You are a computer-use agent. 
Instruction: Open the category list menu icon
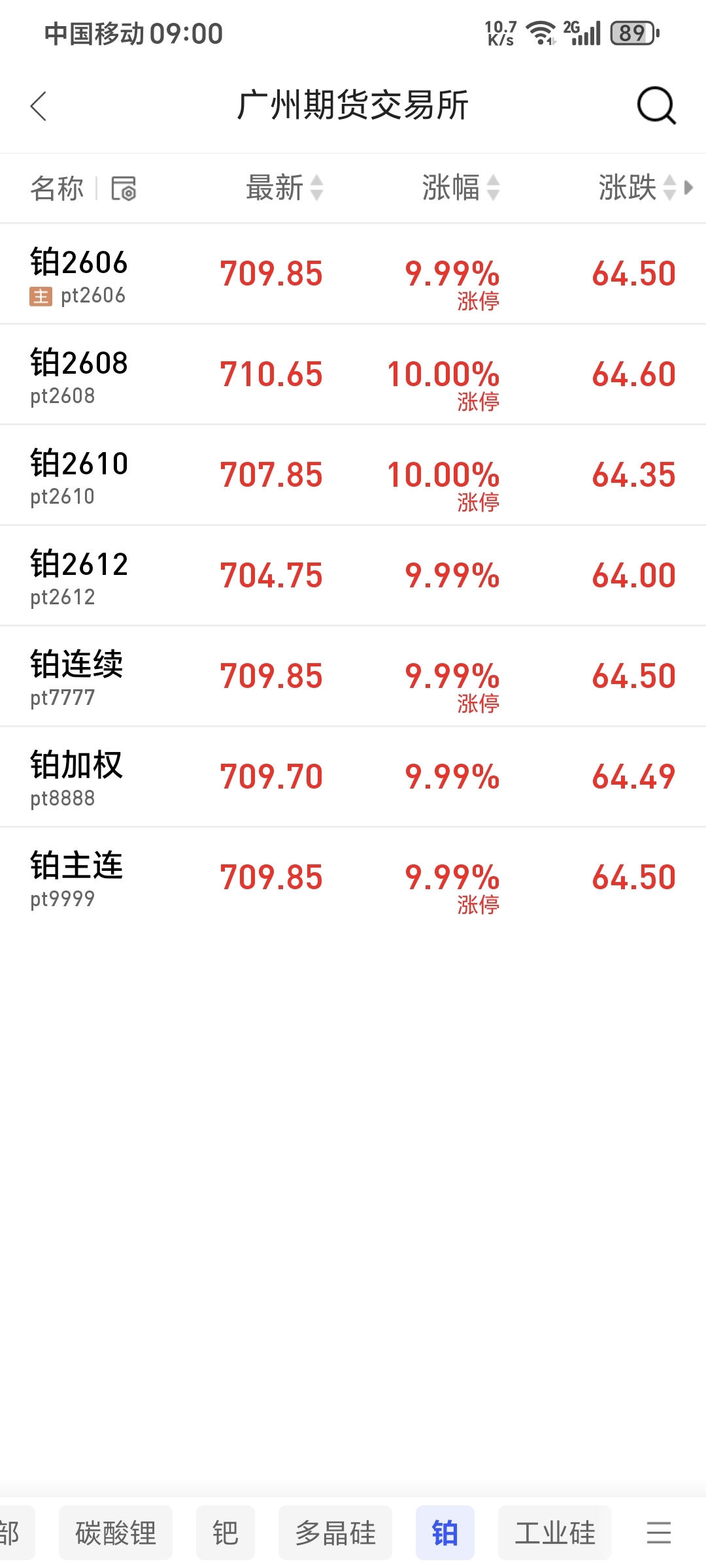click(659, 1533)
